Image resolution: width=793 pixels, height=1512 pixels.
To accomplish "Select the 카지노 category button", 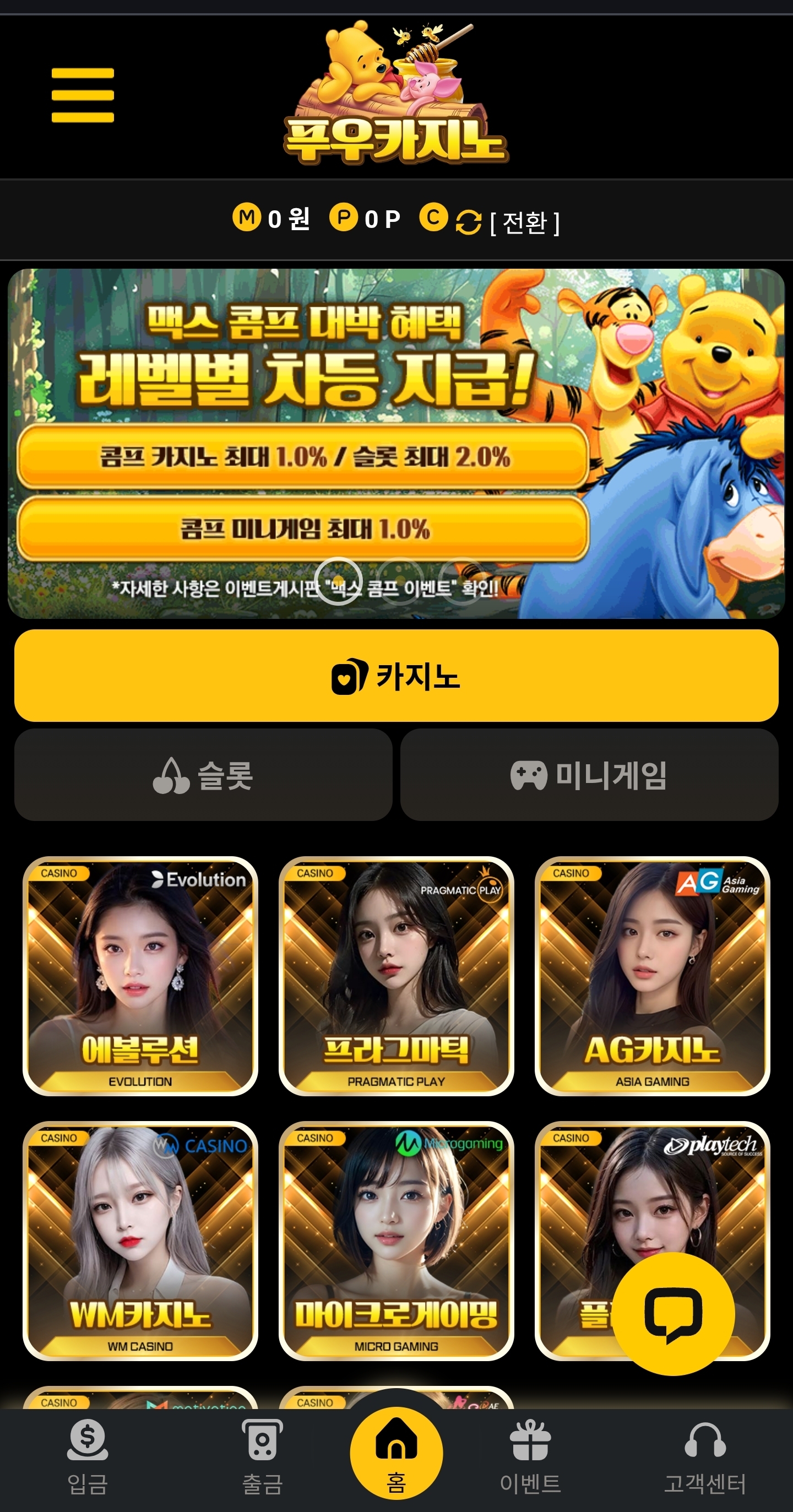I will (x=396, y=676).
